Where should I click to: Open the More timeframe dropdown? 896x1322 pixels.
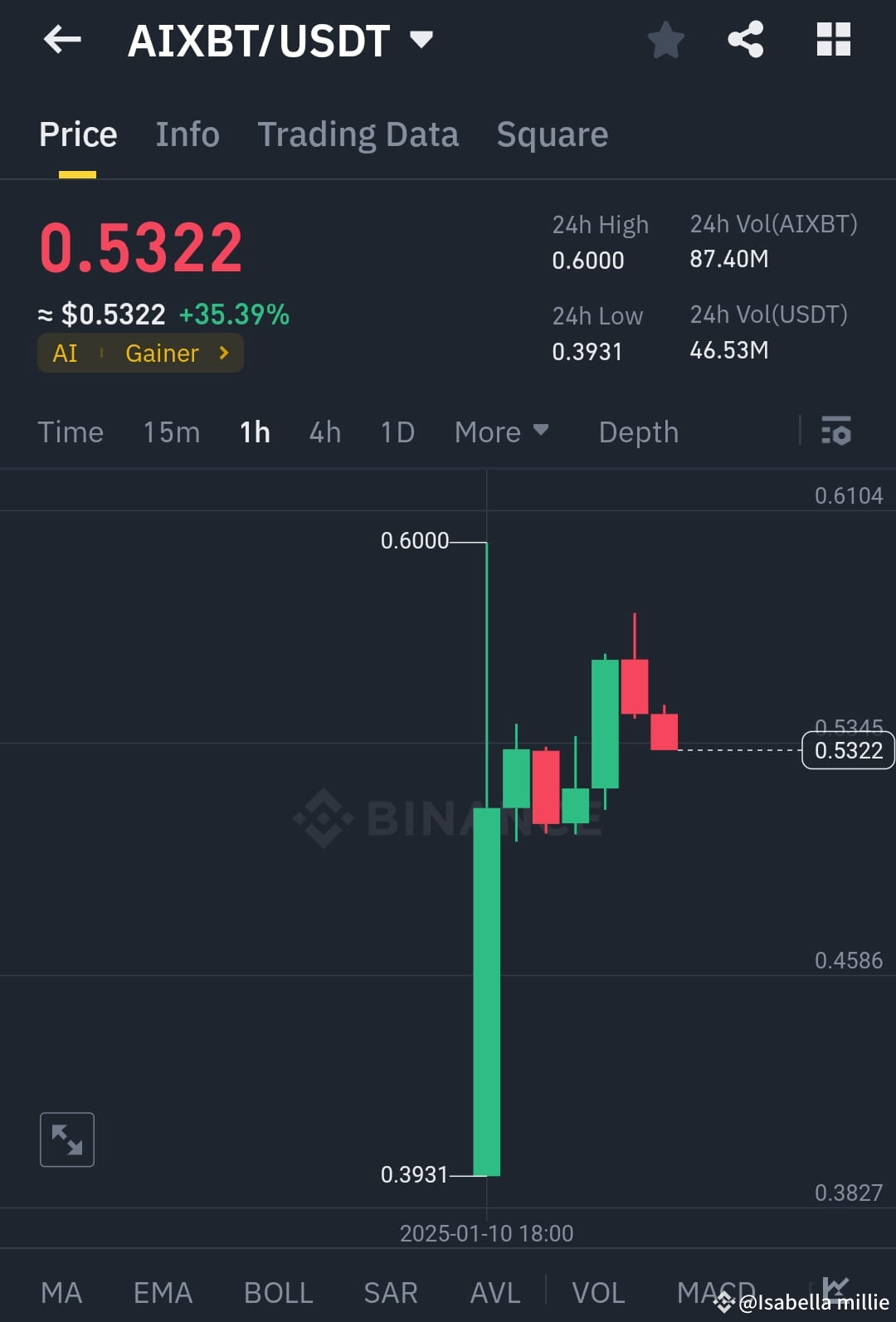point(501,432)
